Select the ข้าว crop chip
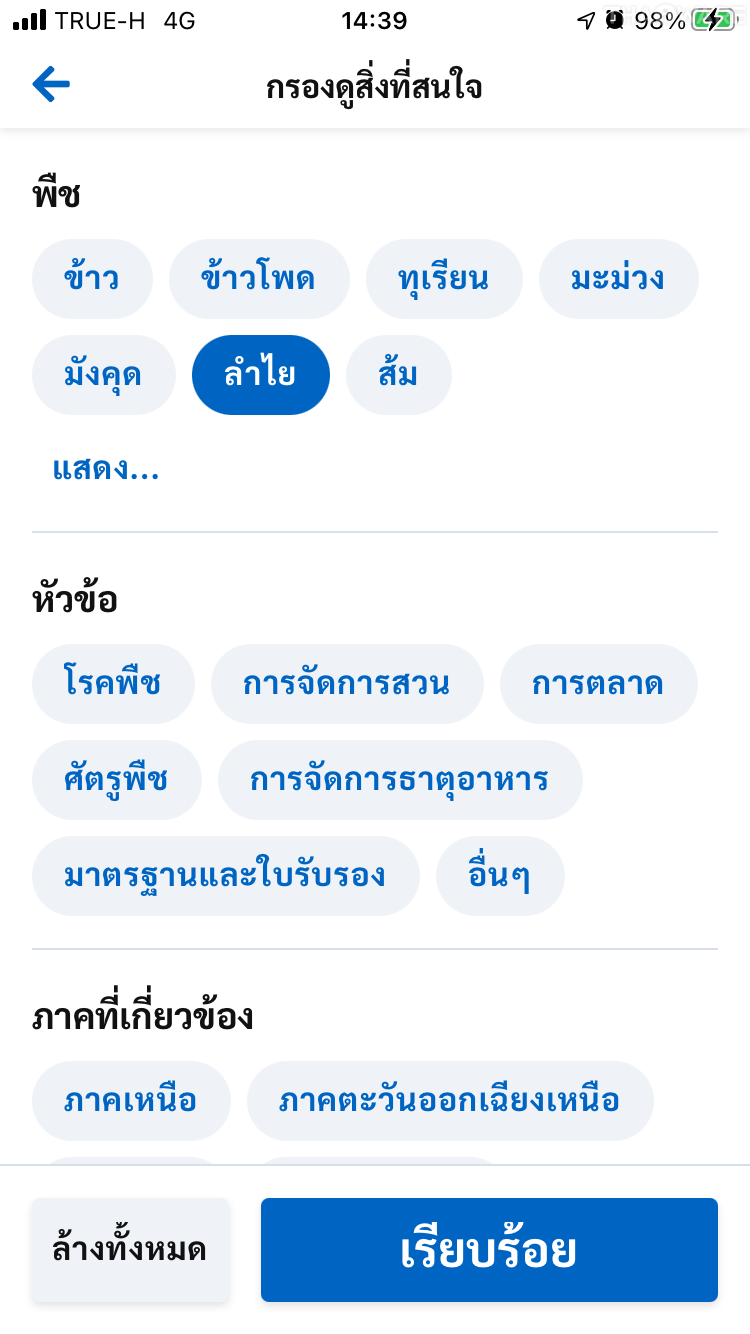Image resolution: width=750 pixels, height=1334 pixels. coord(92,279)
